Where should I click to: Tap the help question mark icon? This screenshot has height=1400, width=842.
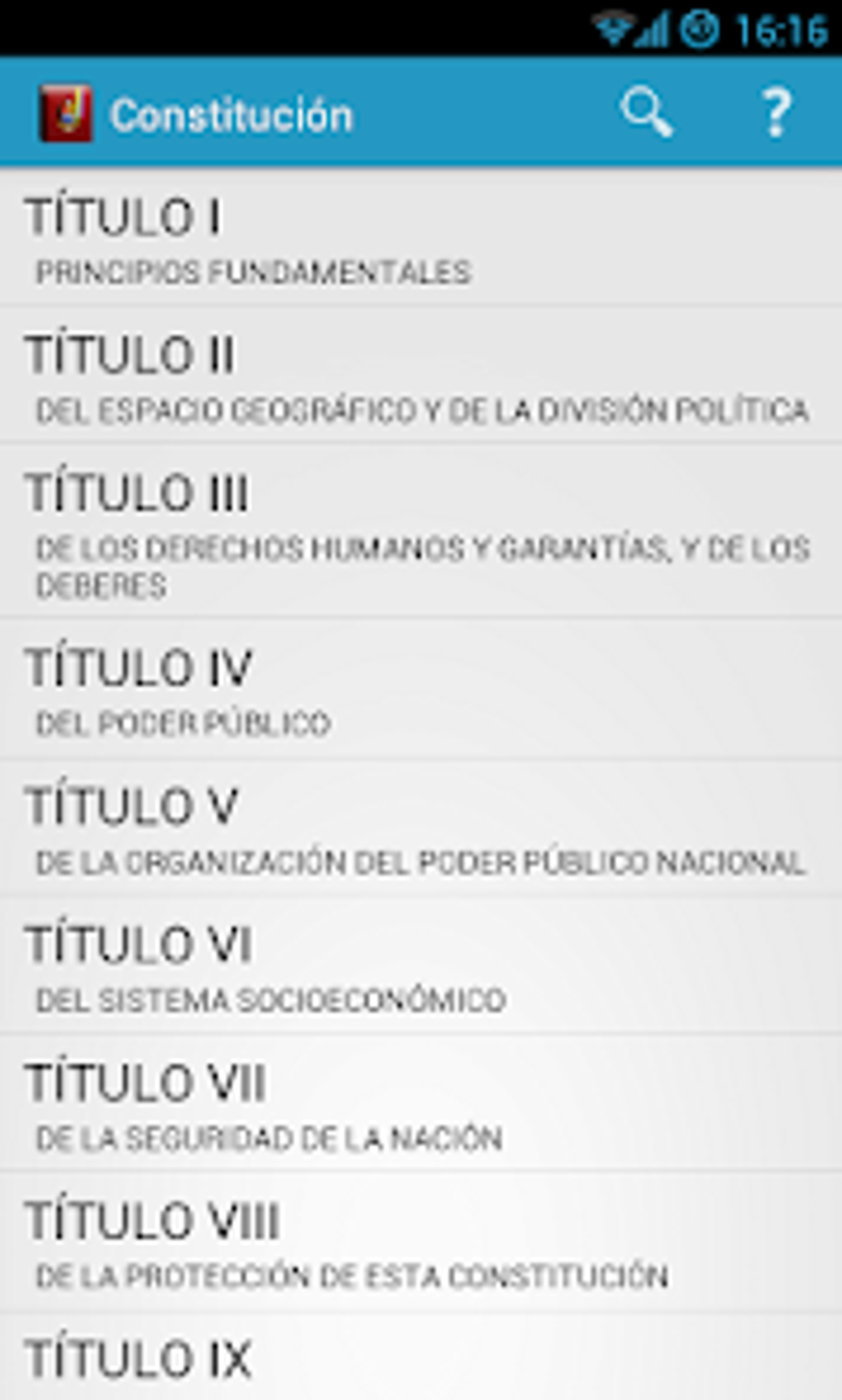tap(775, 112)
